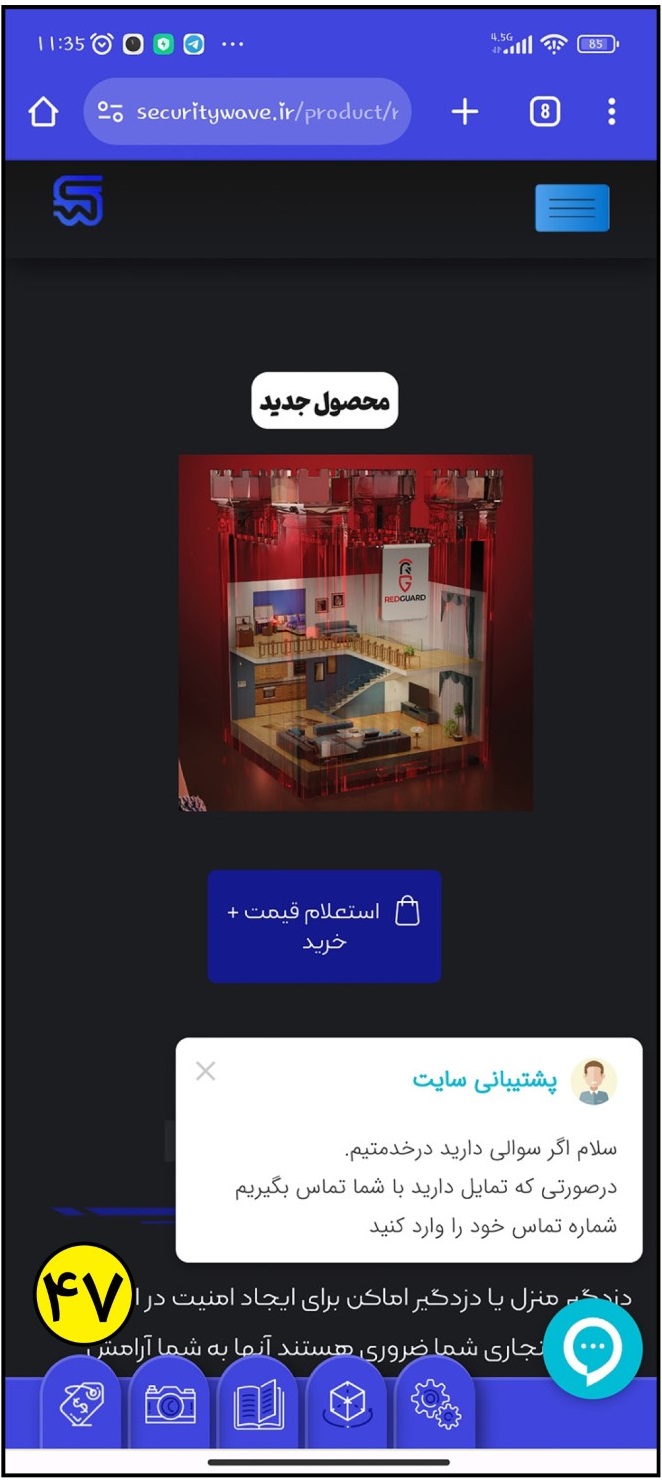Open the price tag icon in bottom bar

pos(82,1405)
